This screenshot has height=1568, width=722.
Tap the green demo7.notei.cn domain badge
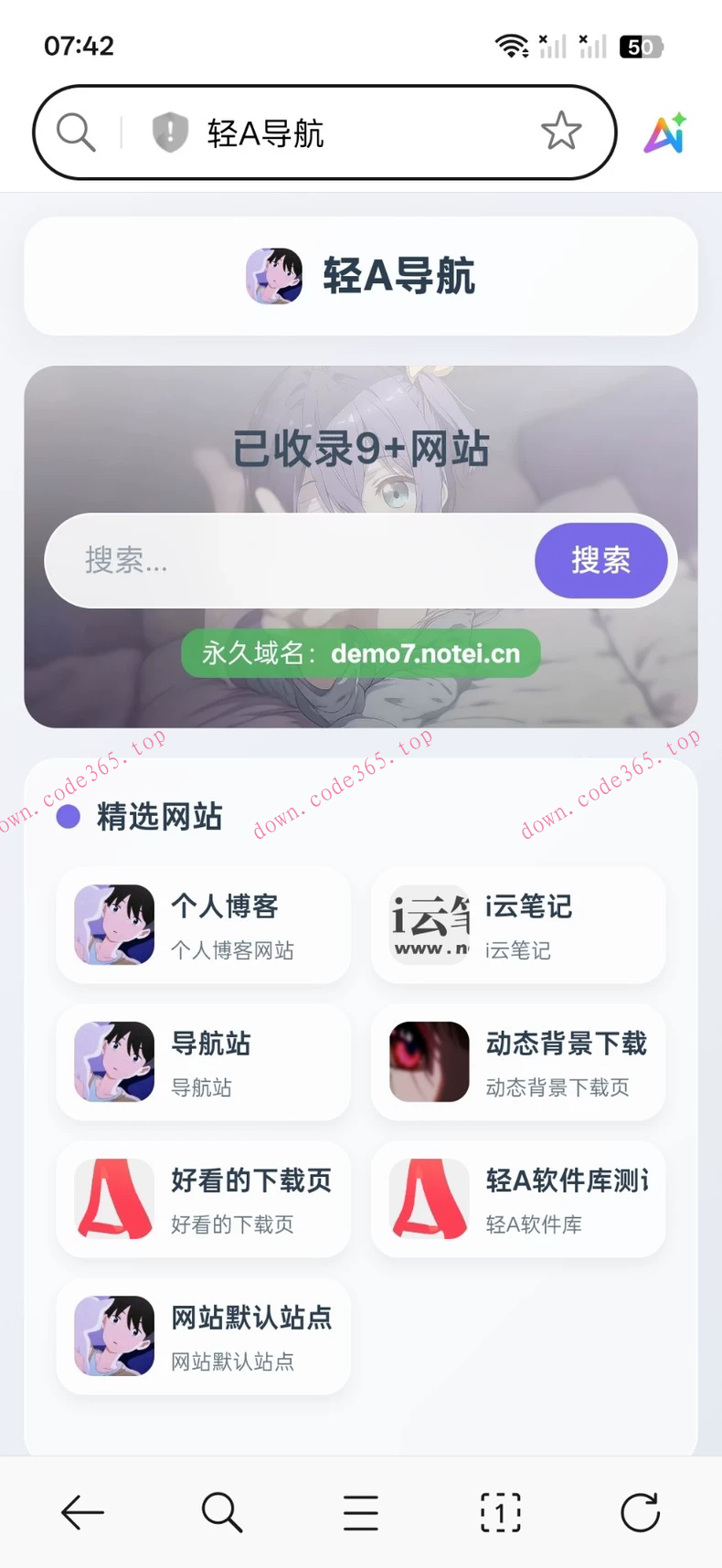[360, 652]
